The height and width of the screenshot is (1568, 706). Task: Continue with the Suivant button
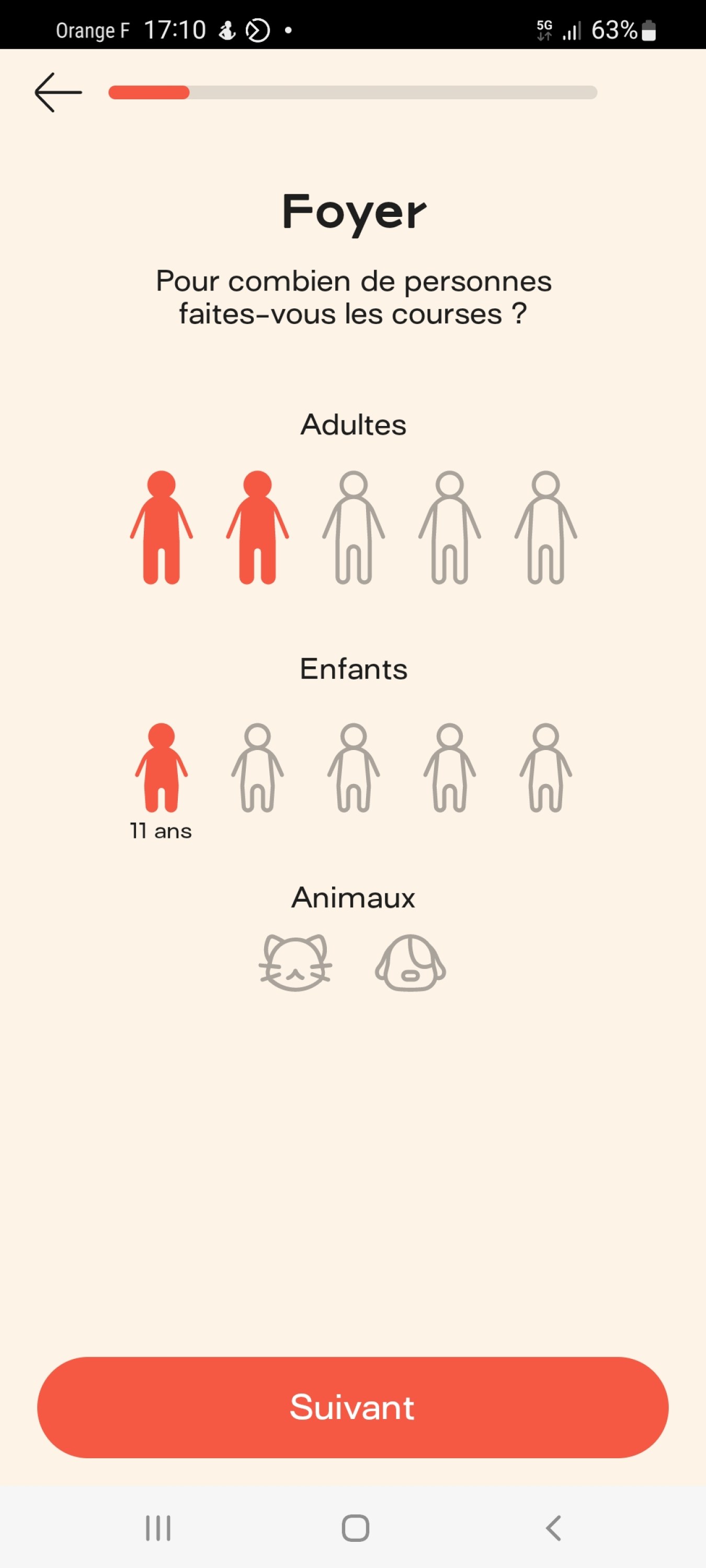pos(352,1408)
